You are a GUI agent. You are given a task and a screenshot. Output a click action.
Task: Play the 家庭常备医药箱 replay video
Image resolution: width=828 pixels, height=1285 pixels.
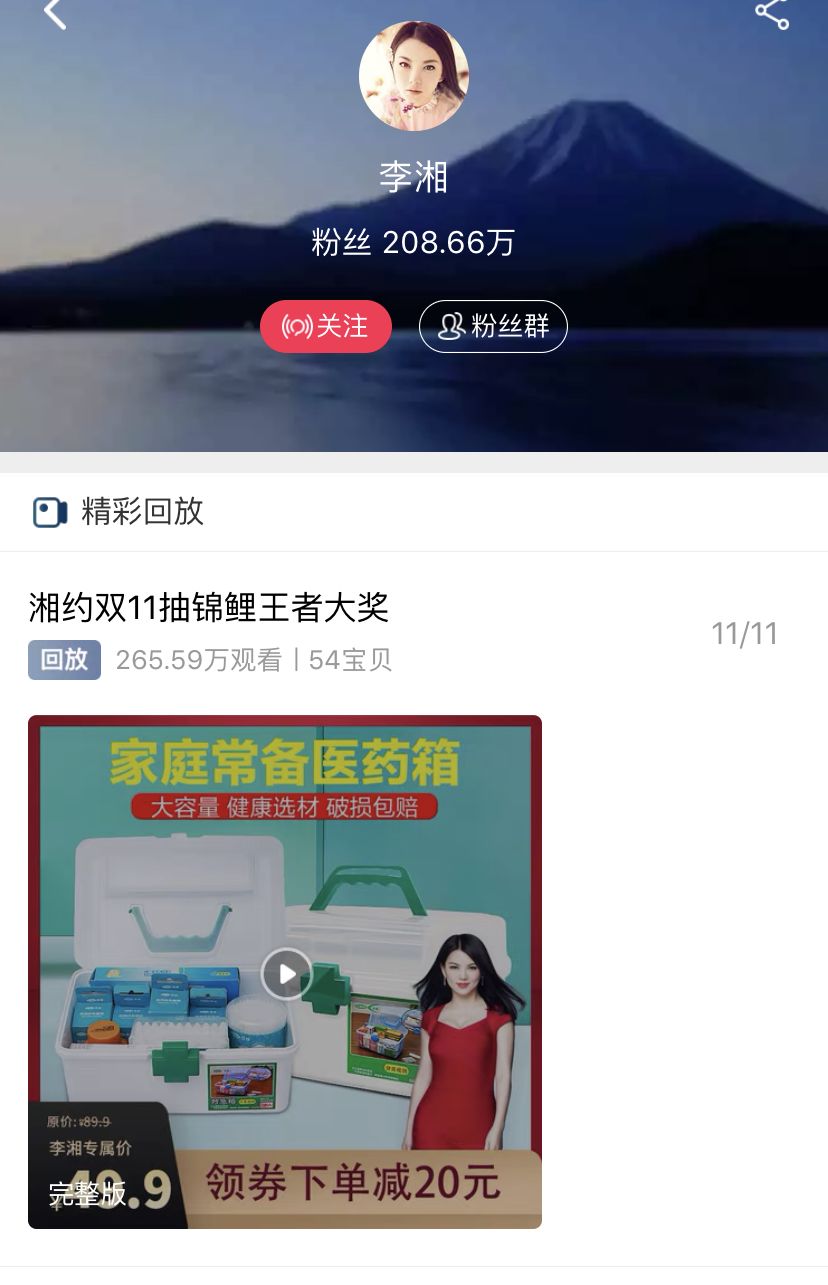click(x=286, y=973)
